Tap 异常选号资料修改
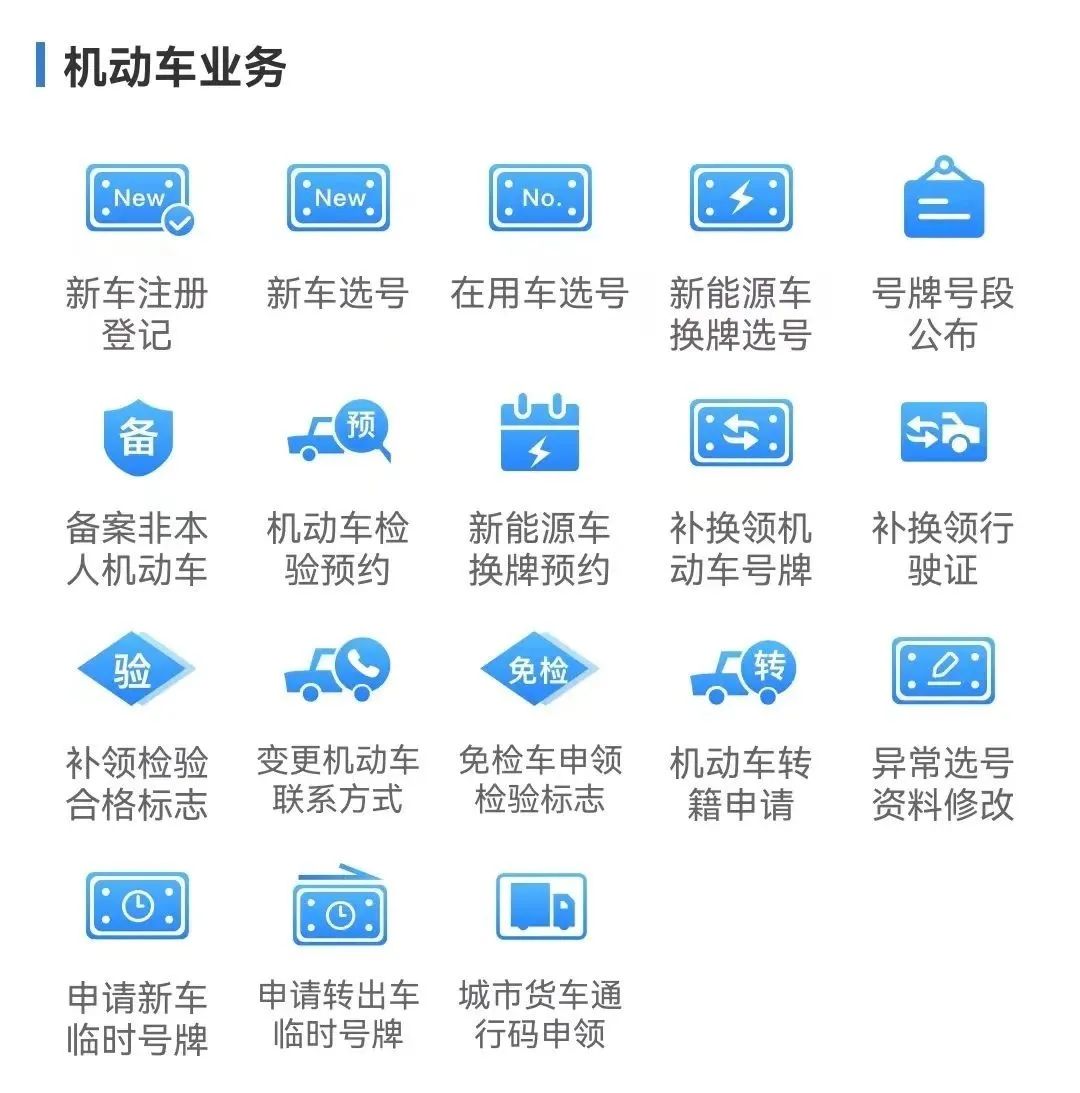The height and width of the screenshot is (1093, 1080). 943,671
